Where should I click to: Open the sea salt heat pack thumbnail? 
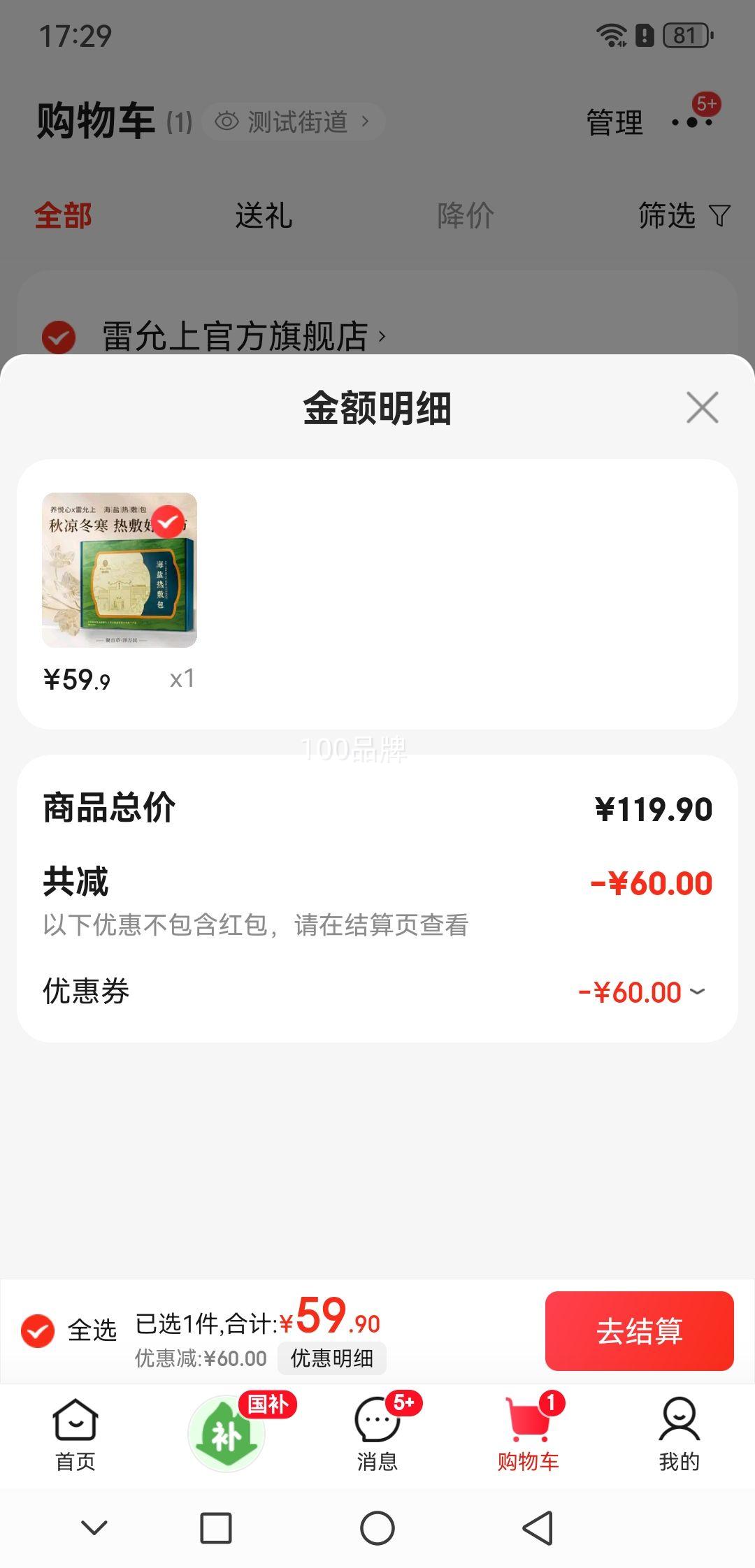[120, 570]
